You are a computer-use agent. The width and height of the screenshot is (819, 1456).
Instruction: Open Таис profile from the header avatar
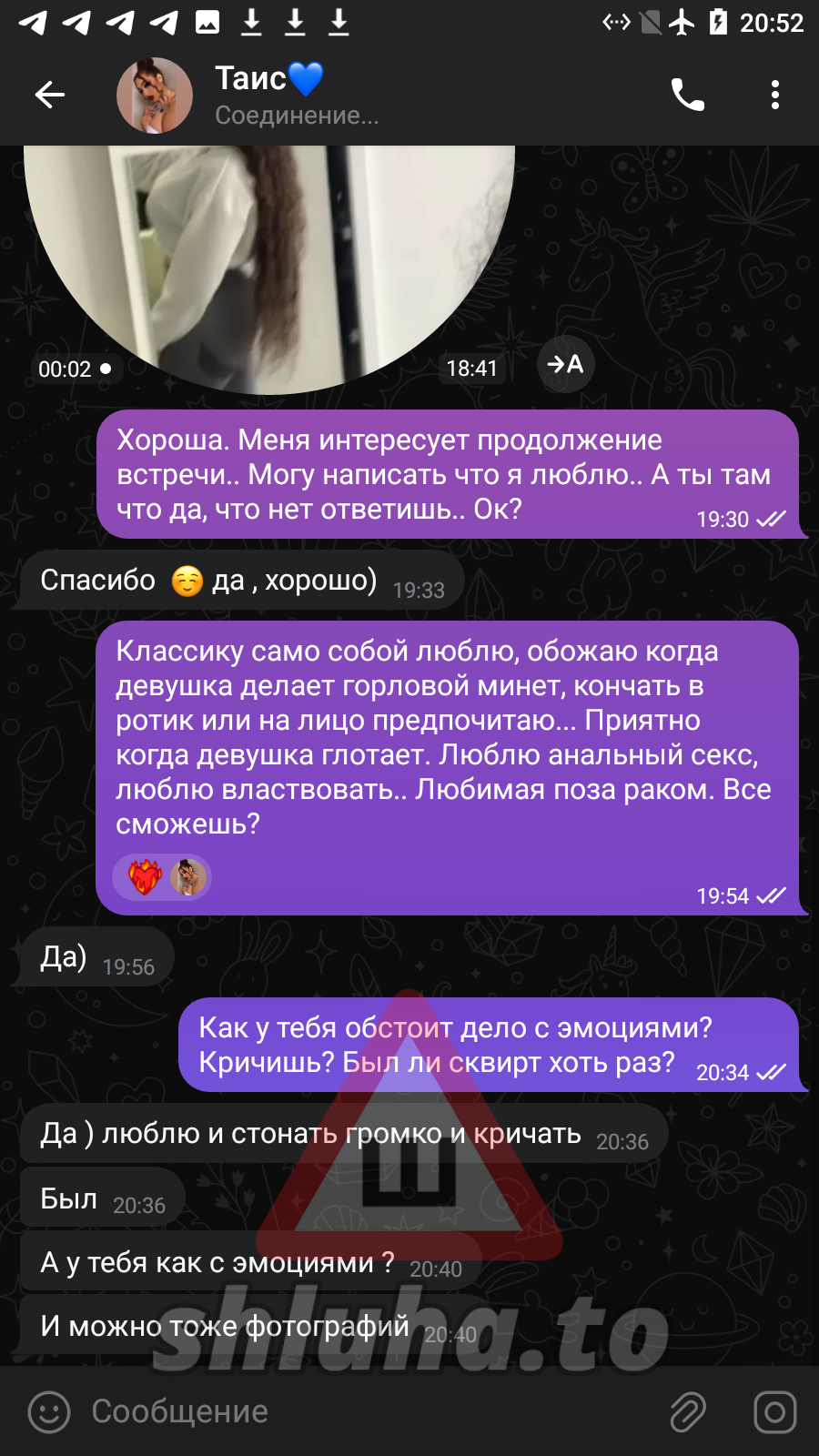click(154, 96)
